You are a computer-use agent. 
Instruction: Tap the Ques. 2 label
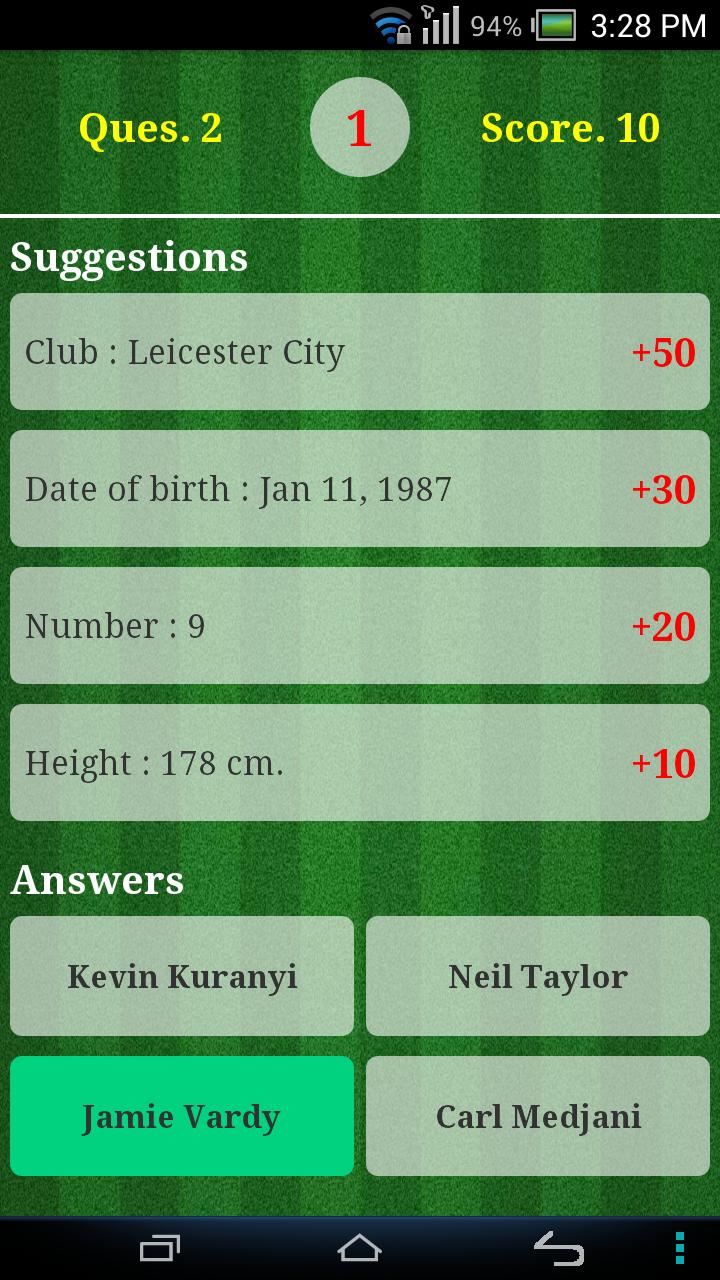pos(152,127)
